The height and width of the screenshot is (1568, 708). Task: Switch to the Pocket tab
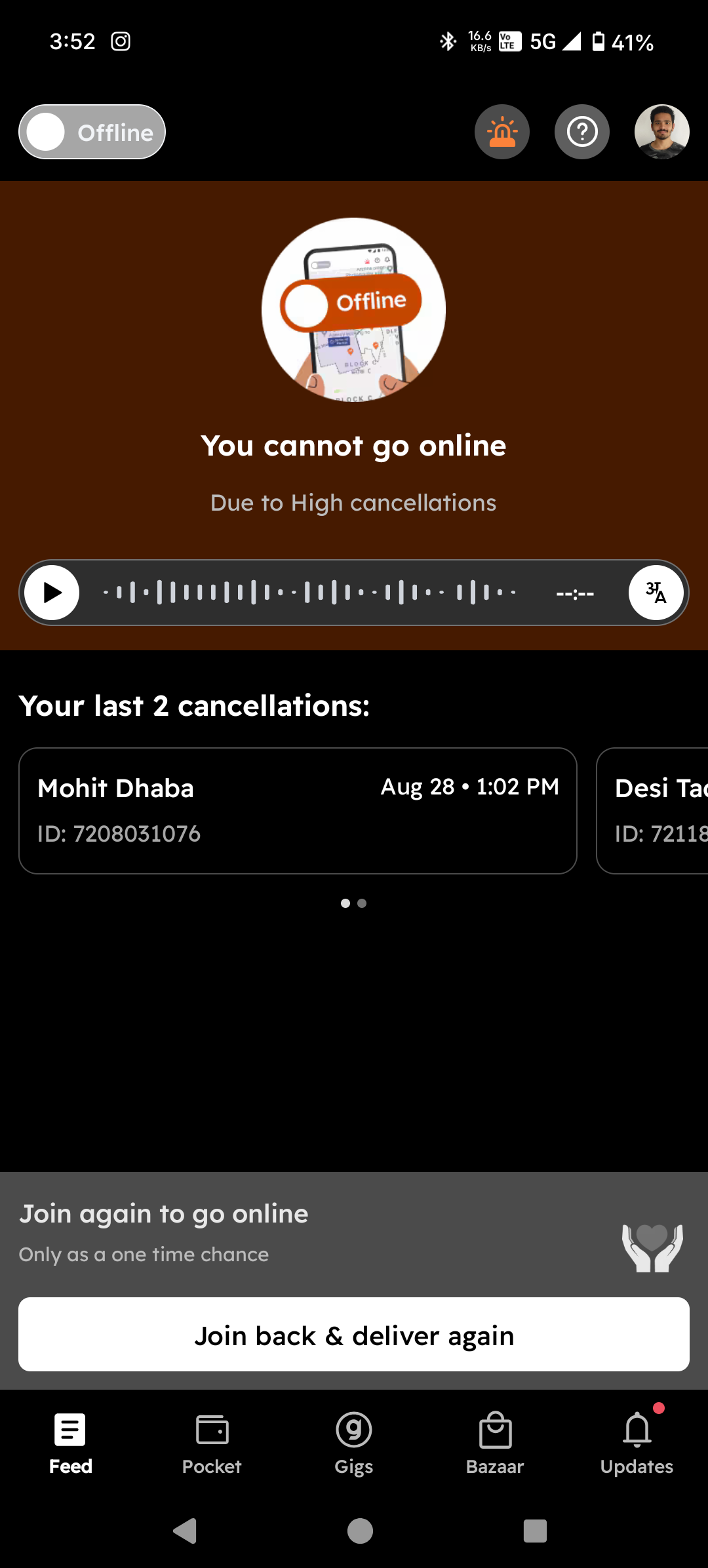pyautogui.click(x=212, y=1442)
